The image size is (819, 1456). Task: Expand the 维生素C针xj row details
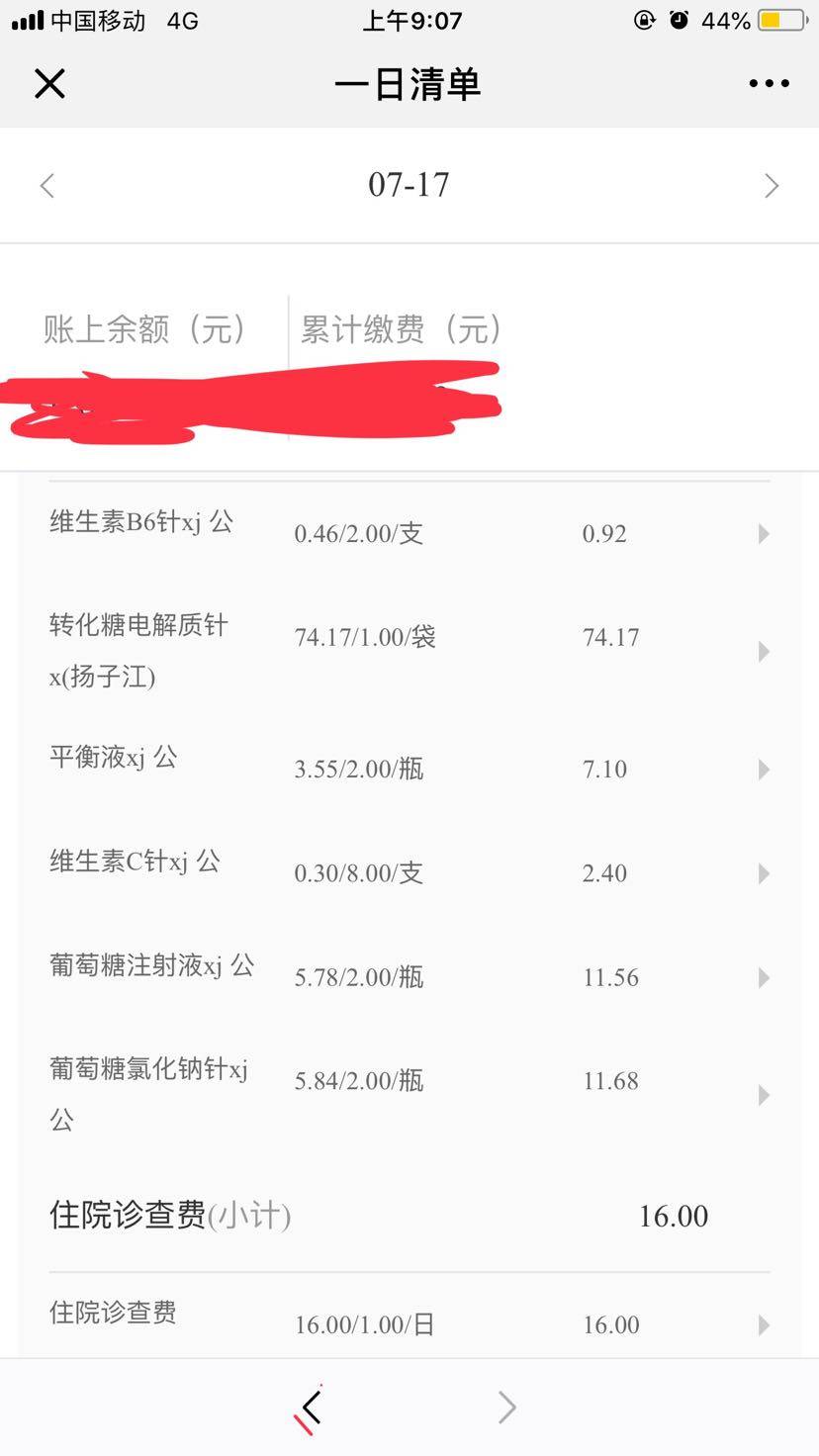point(763,873)
